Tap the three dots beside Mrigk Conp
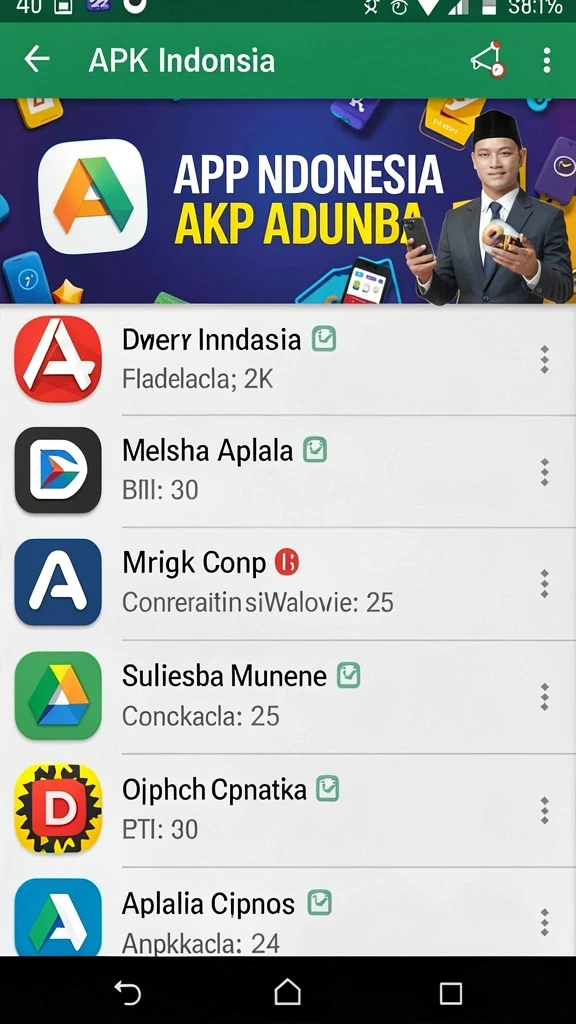The width and height of the screenshot is (576, 1024). [544, 583]
